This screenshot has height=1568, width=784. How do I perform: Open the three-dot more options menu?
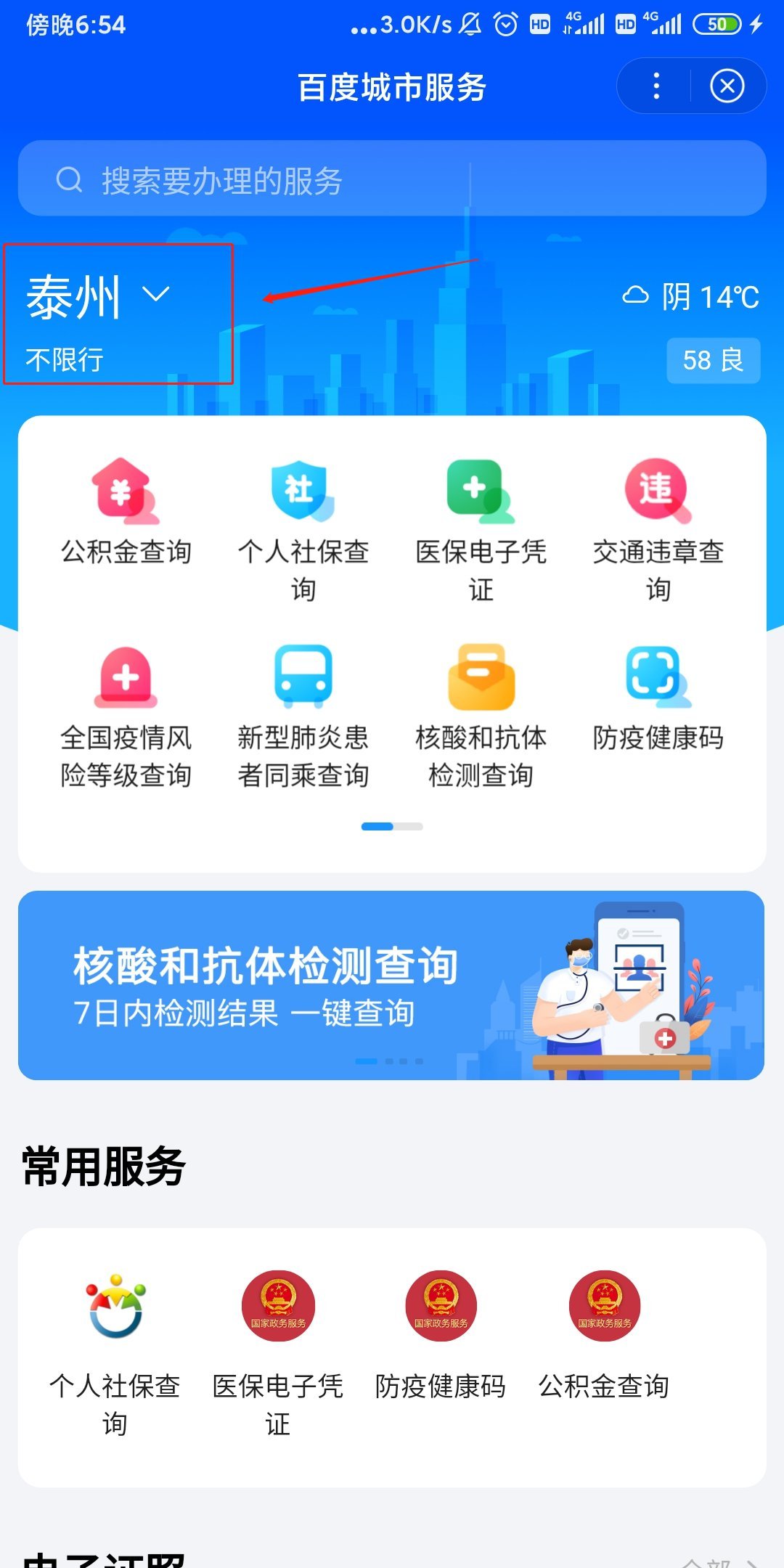pyautogui.click(x=656, y=86)
